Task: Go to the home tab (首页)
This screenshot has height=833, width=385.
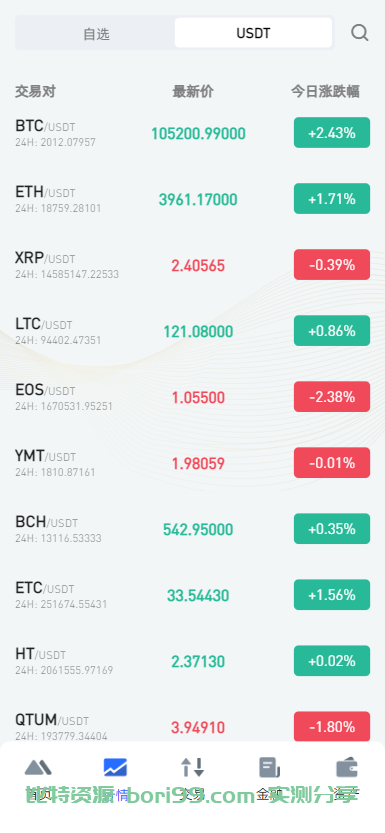Action: (x=38, y=779)
